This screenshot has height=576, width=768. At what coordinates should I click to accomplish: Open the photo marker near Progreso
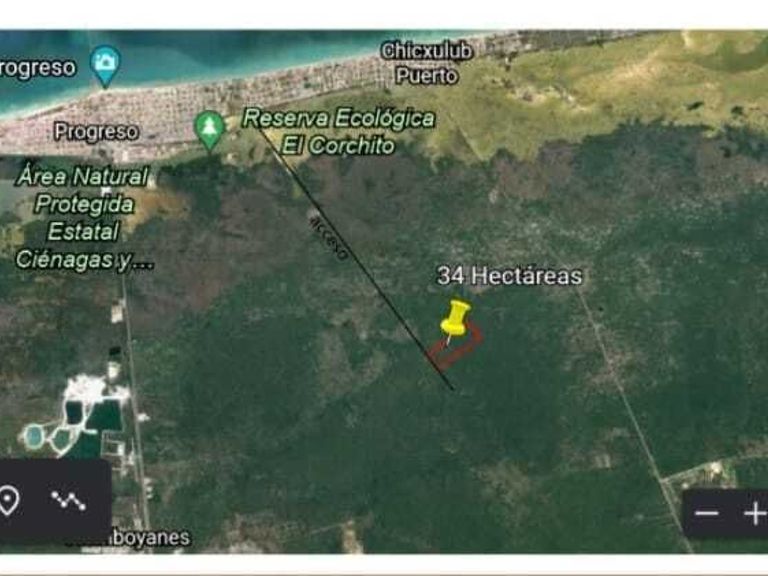(105, 66)
